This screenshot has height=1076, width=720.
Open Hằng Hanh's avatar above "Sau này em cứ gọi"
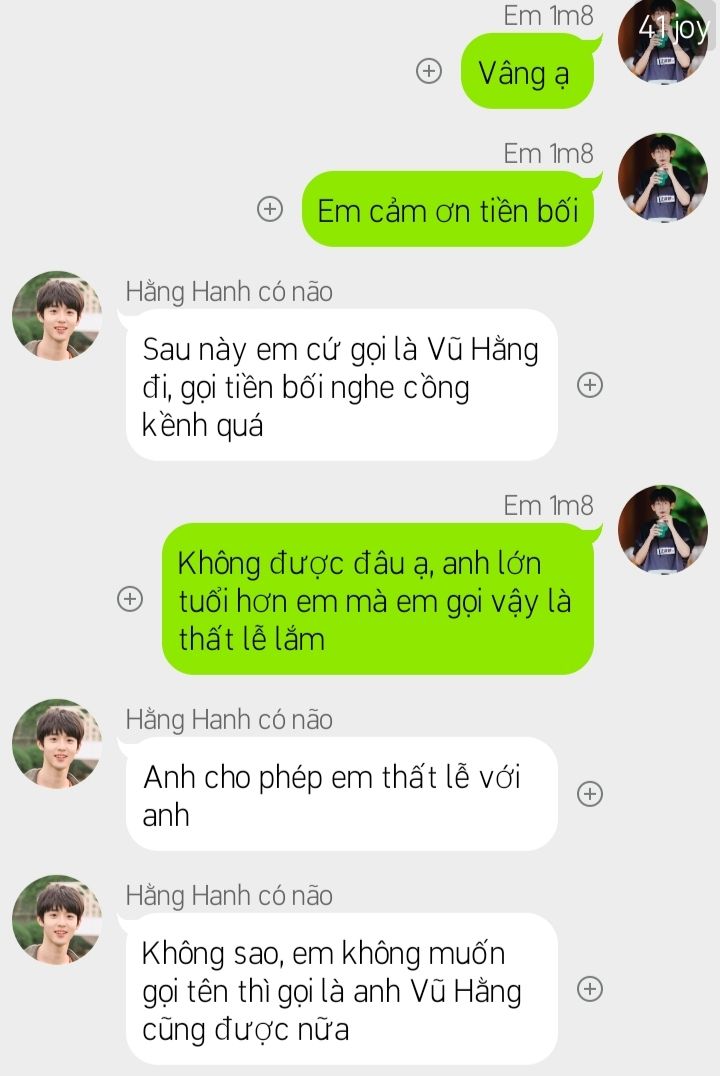(x=57, y=316)
